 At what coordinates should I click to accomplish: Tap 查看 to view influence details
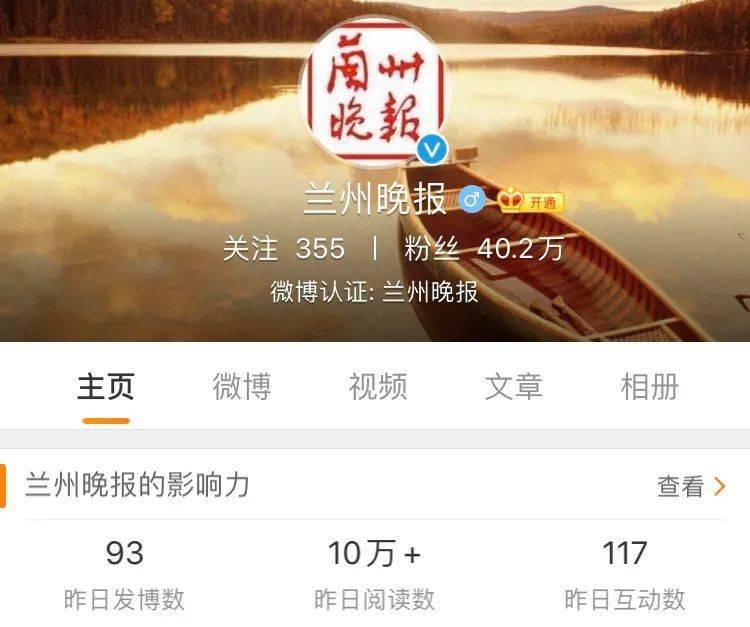tap(691, 486)
